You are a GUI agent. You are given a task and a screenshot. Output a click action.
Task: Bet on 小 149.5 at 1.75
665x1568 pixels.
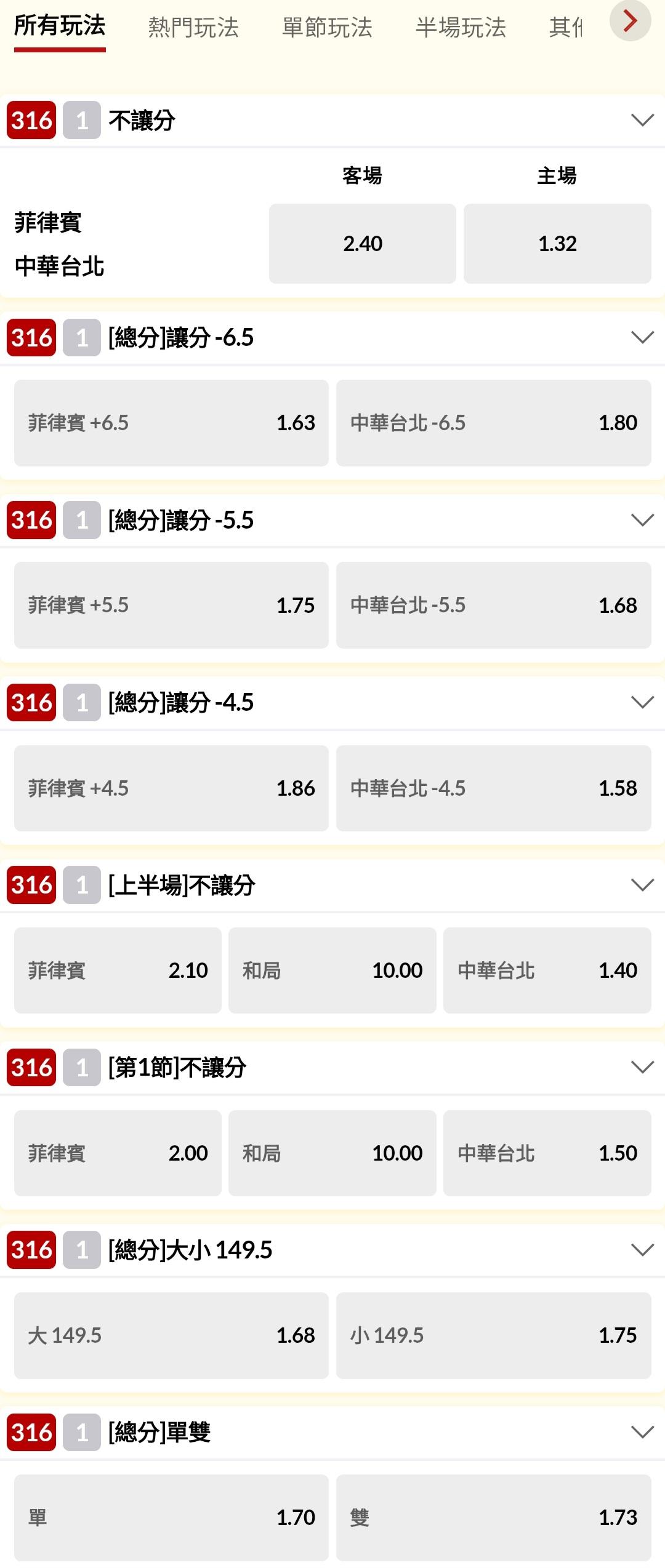[494, 1335]
